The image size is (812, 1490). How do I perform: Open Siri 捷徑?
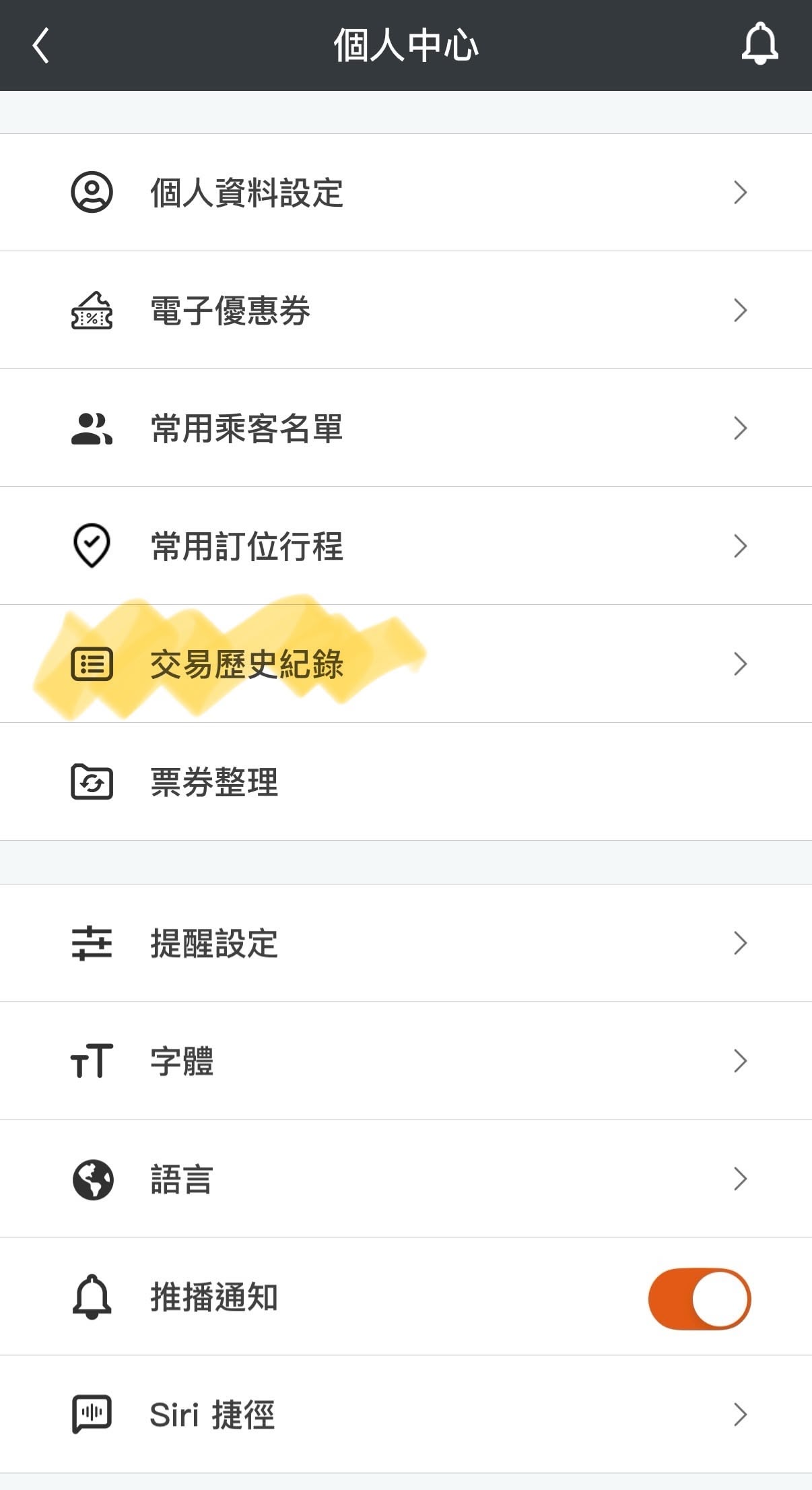pyautogui.click(x=405, y=1415)
